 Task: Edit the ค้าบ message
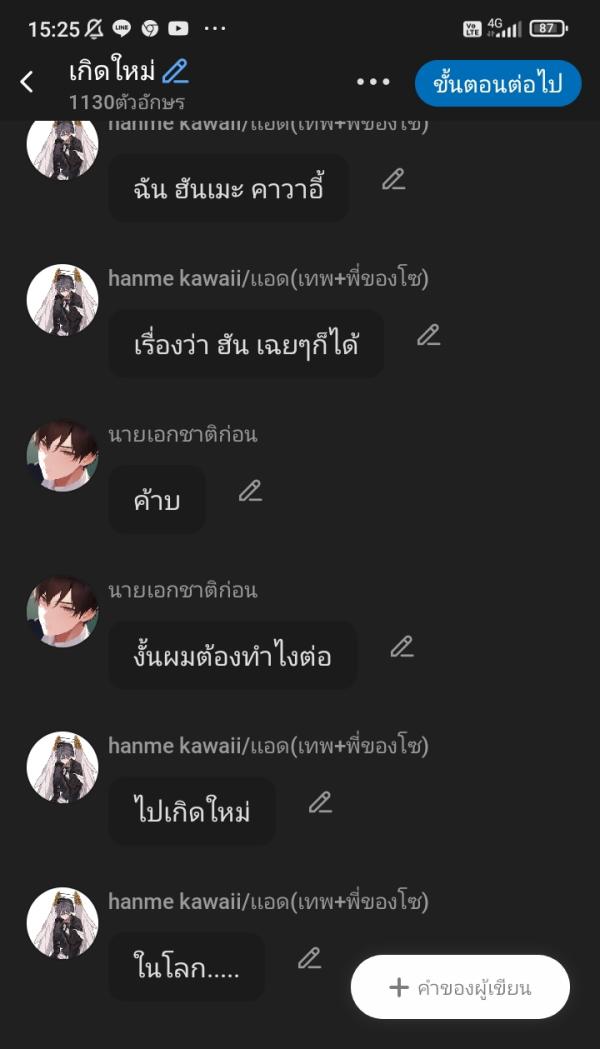click(x=250, y=491)
